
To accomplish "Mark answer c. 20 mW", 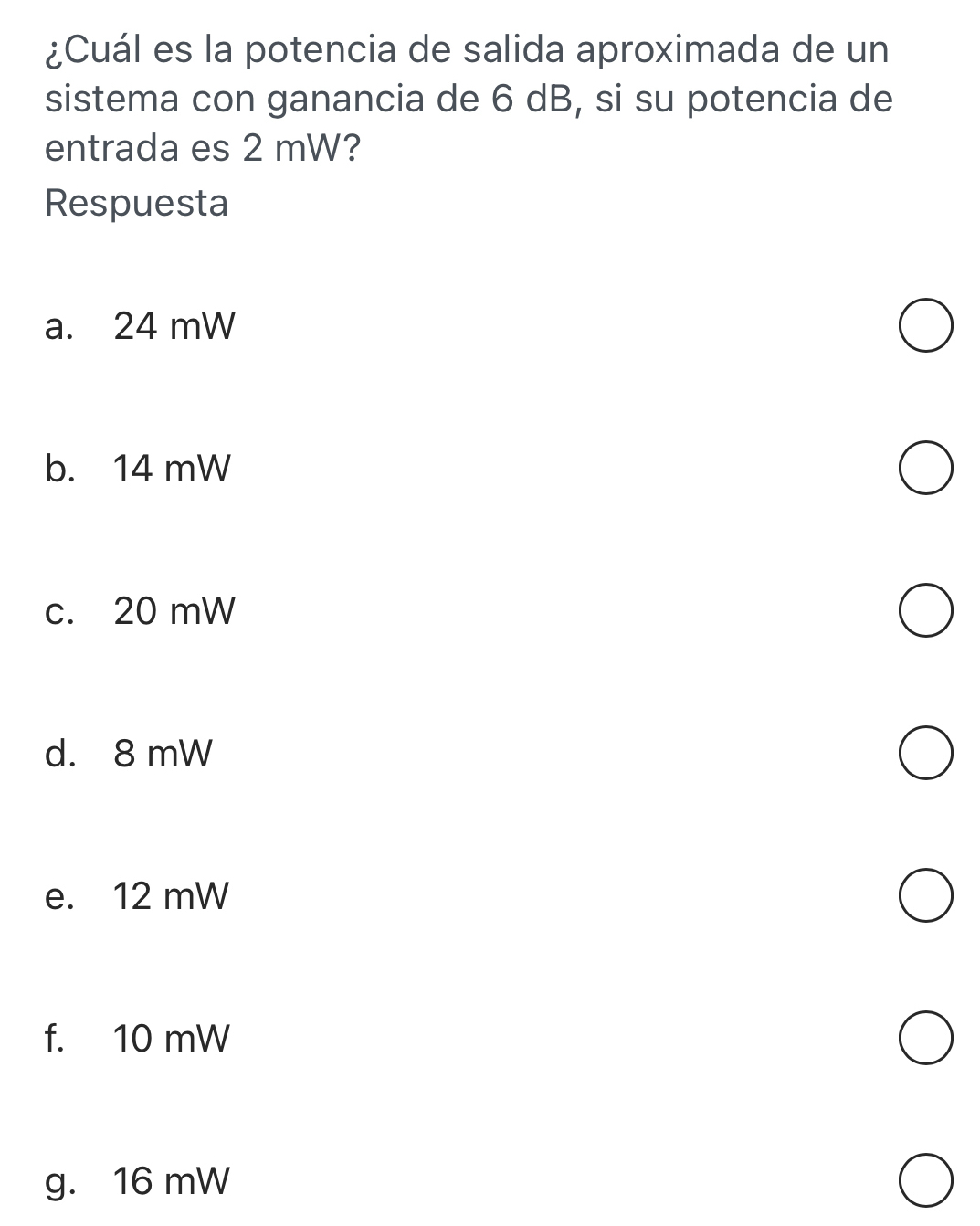I will [926, 612].
